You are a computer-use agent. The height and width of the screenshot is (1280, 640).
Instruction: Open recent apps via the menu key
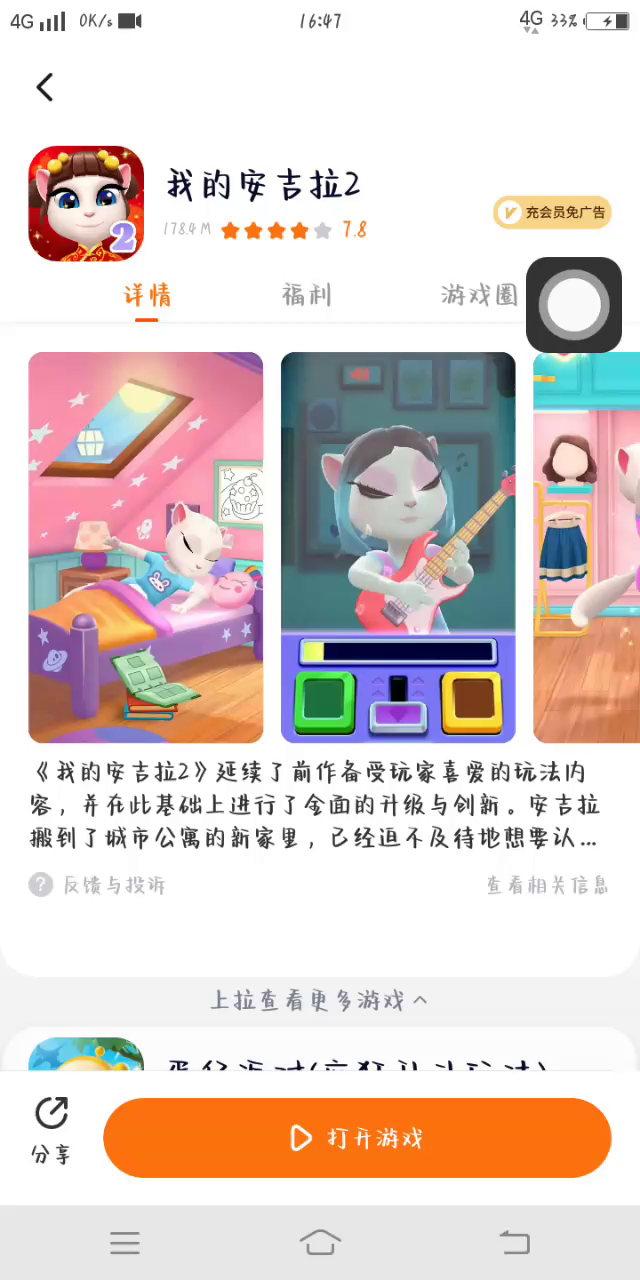tap(125, 1243)
